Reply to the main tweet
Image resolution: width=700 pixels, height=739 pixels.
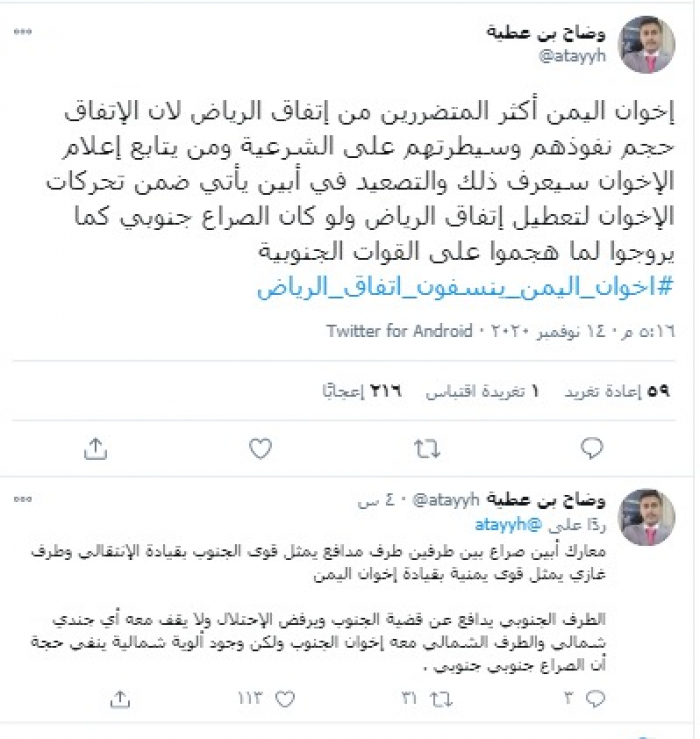coord(591,449)
